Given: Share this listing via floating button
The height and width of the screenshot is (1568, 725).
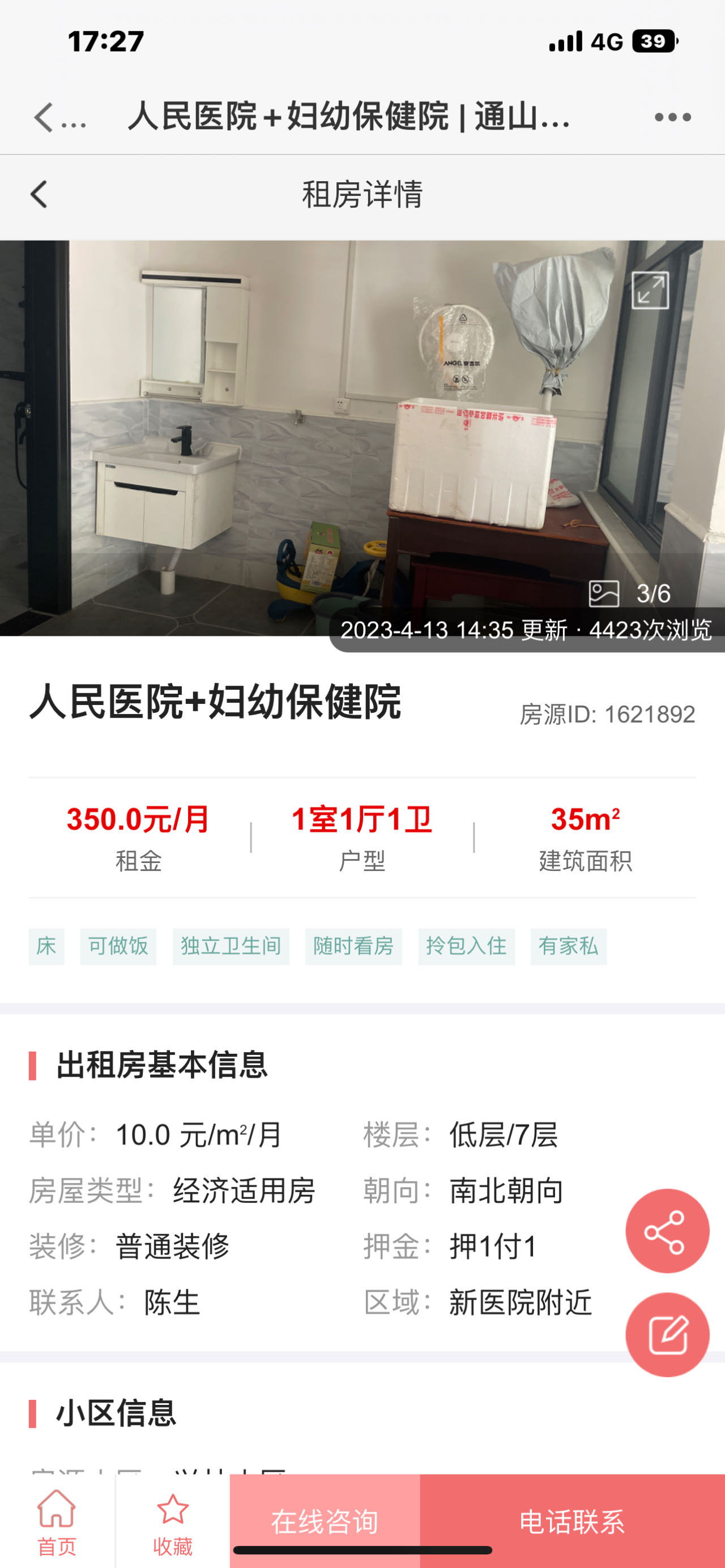Looking at the screenshot, I should click(x=667, y=1230).
